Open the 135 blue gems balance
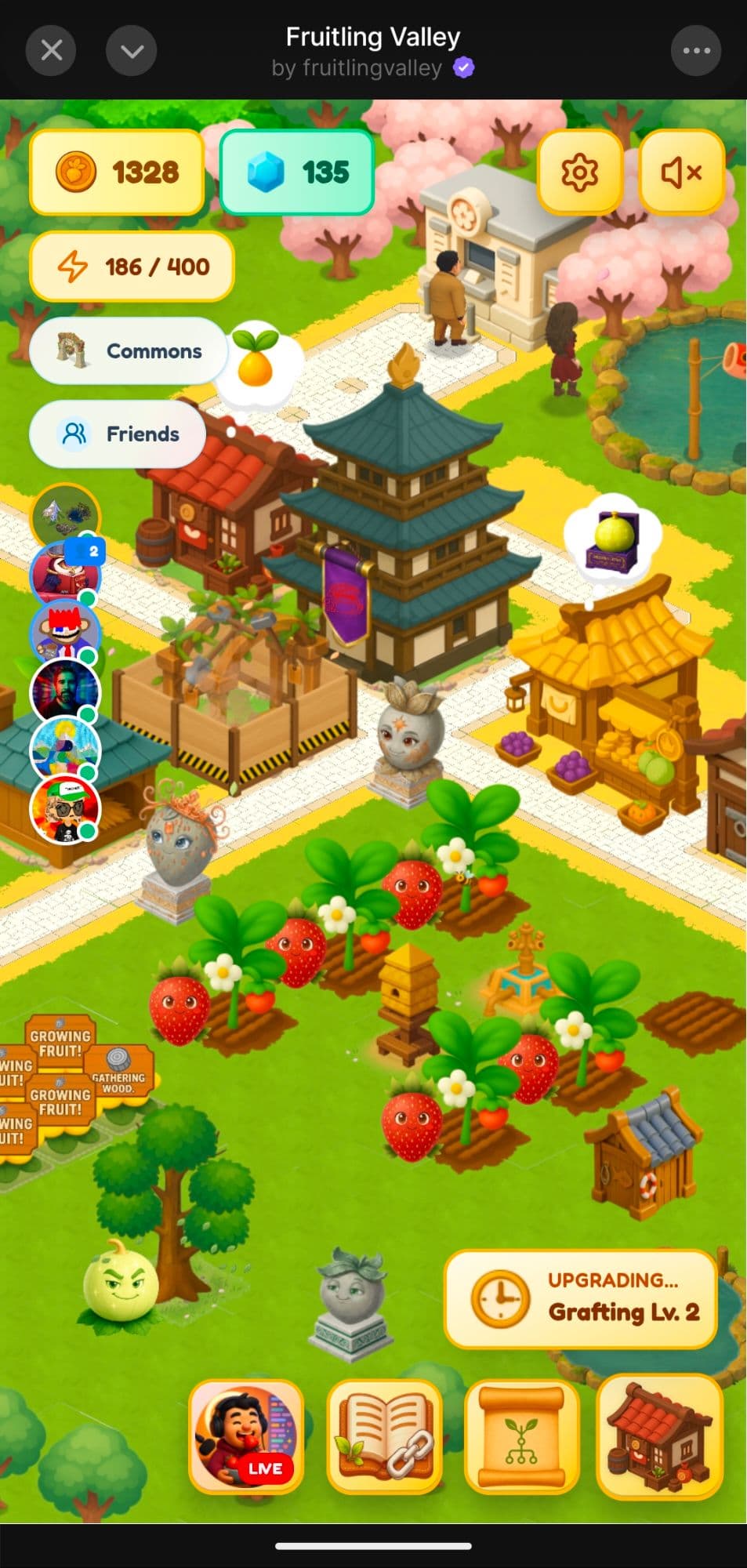Viewport: 747px width, 1568px height. click(297, 172)
